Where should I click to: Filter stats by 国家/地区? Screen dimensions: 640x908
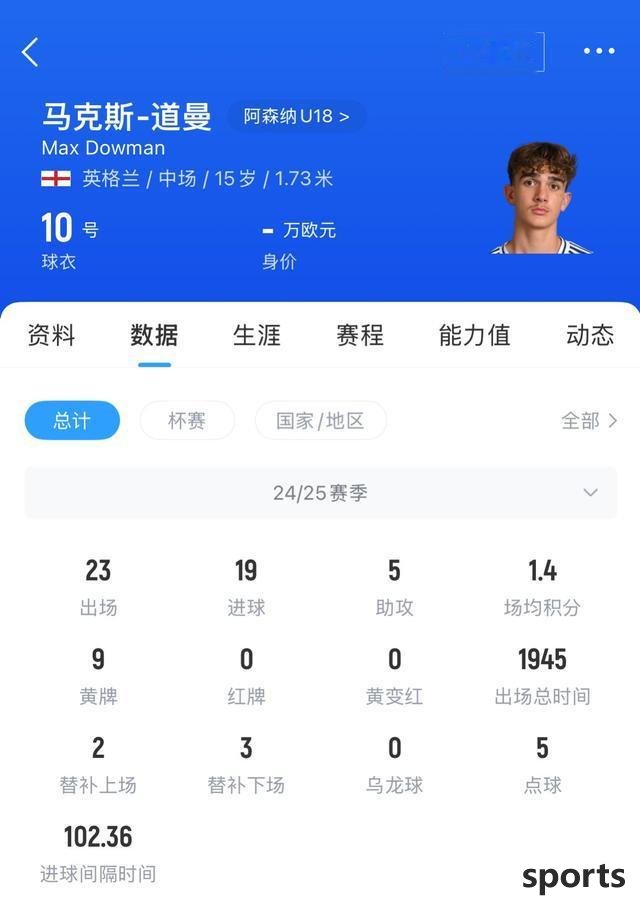click(x=320, y=421)
